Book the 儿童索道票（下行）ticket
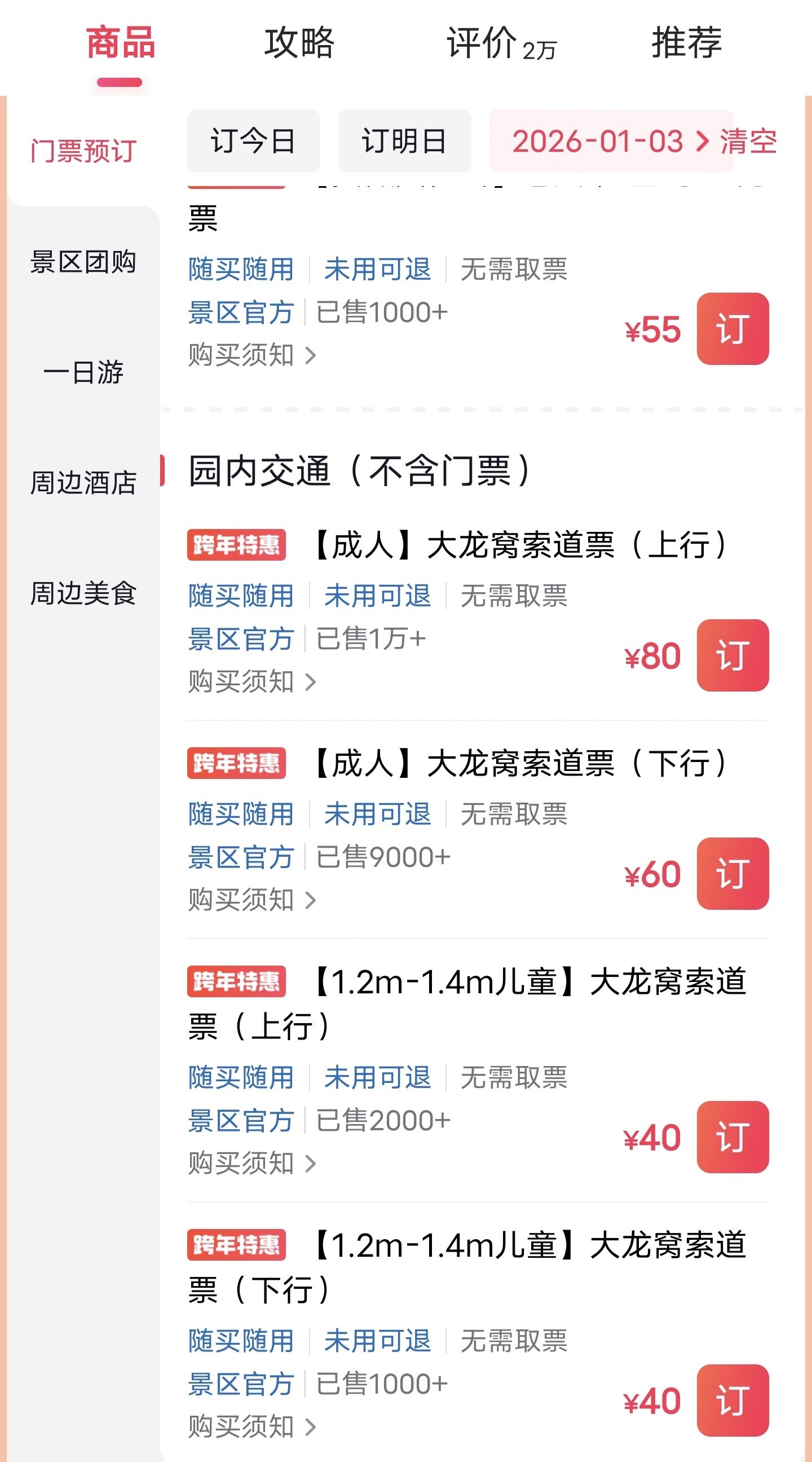Image resolution: width=812 pixels, height=1462 pixels. coord(732,1400)
